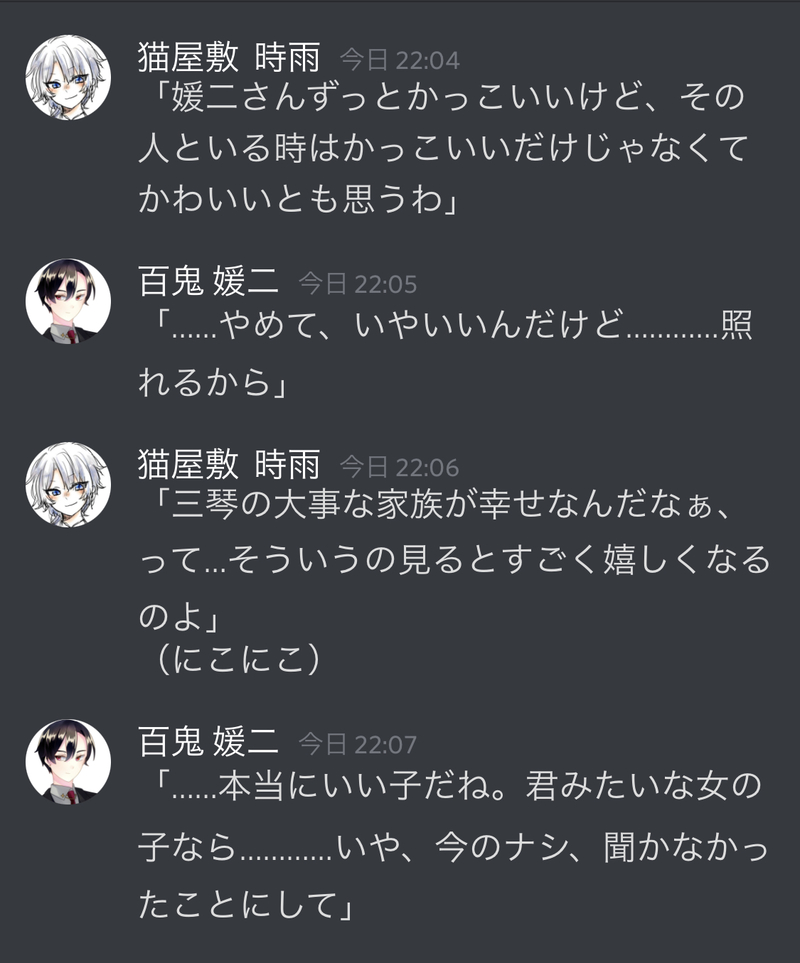Select the username 猫屋敷 時雨 at 22:06
This screenshot has height=963, width=800.
(x=229, y=465)
